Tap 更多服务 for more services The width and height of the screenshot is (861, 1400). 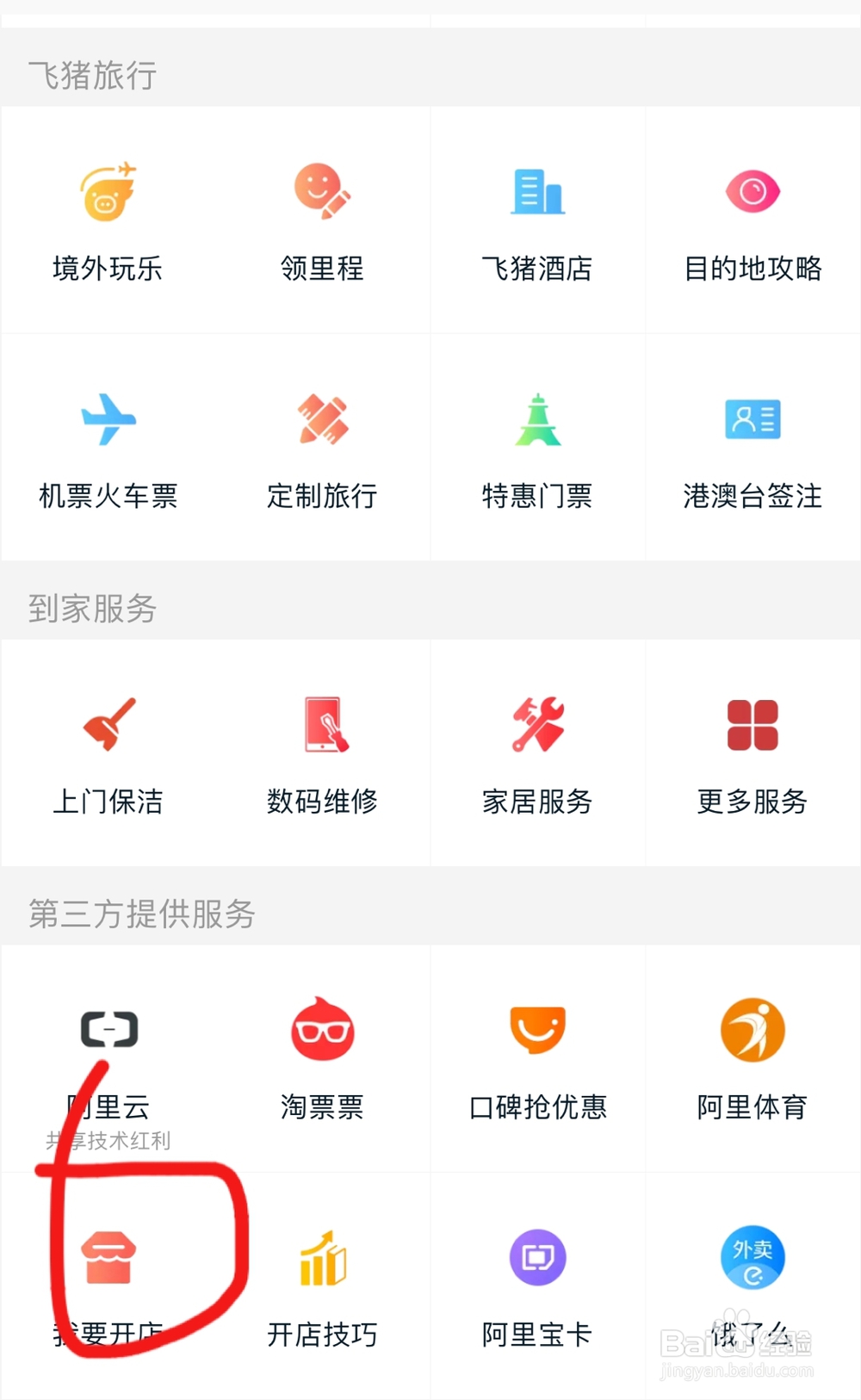click(753, 753)
